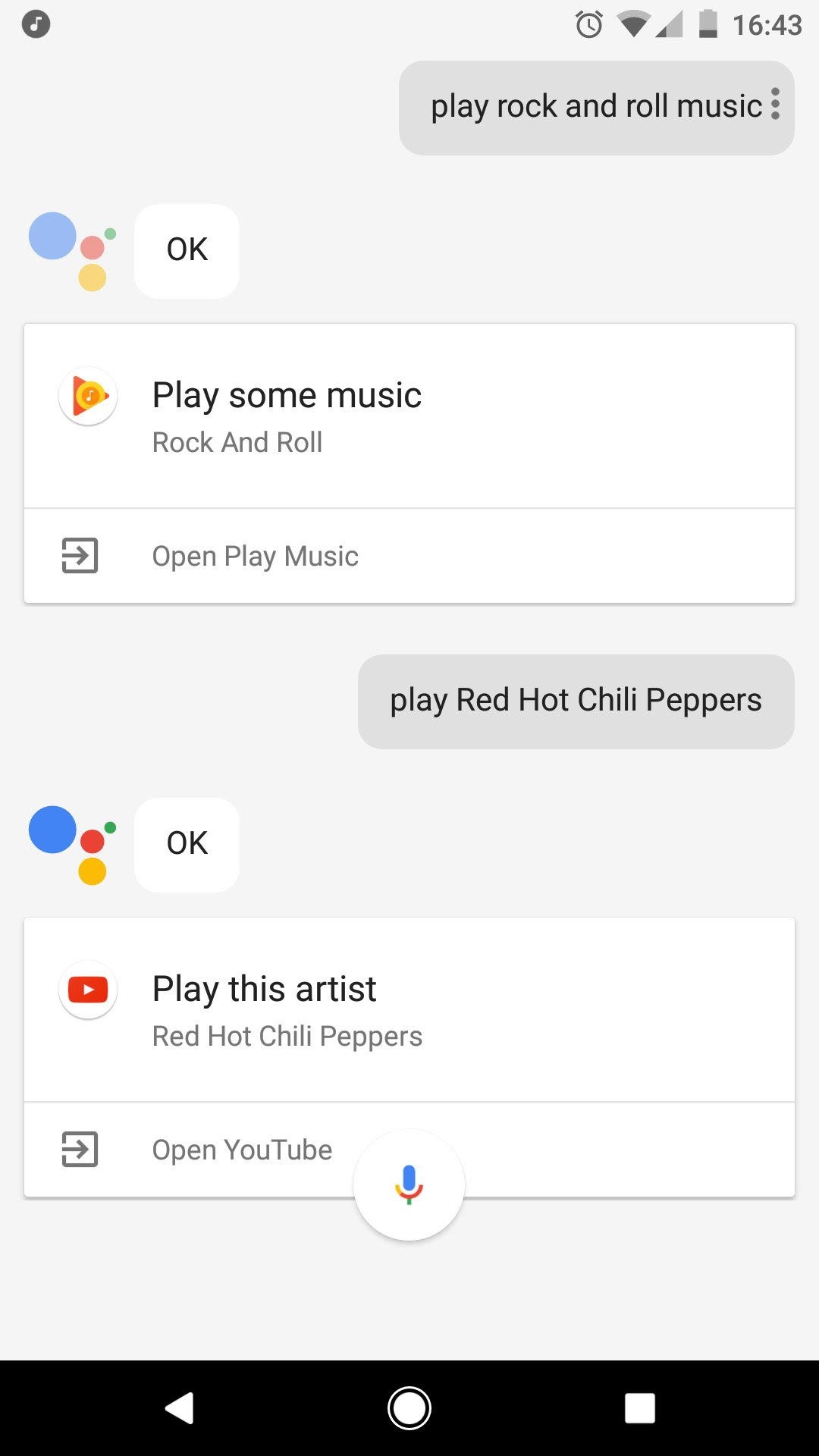The image size is (819, 1456).
Task: Tap the 'Play some music' Rock And Roll card
Action: (409, 416)
